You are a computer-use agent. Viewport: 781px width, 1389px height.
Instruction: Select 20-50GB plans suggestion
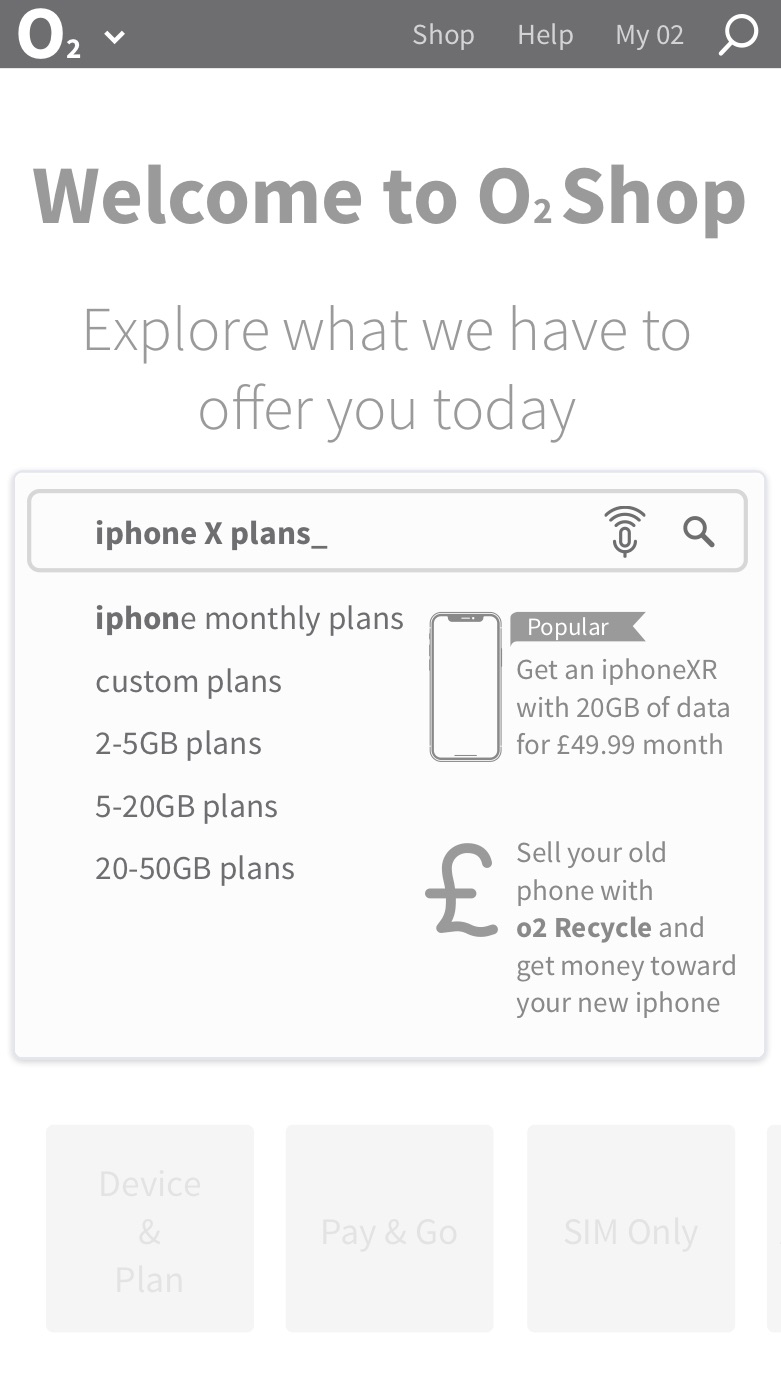tap(194, 868)
